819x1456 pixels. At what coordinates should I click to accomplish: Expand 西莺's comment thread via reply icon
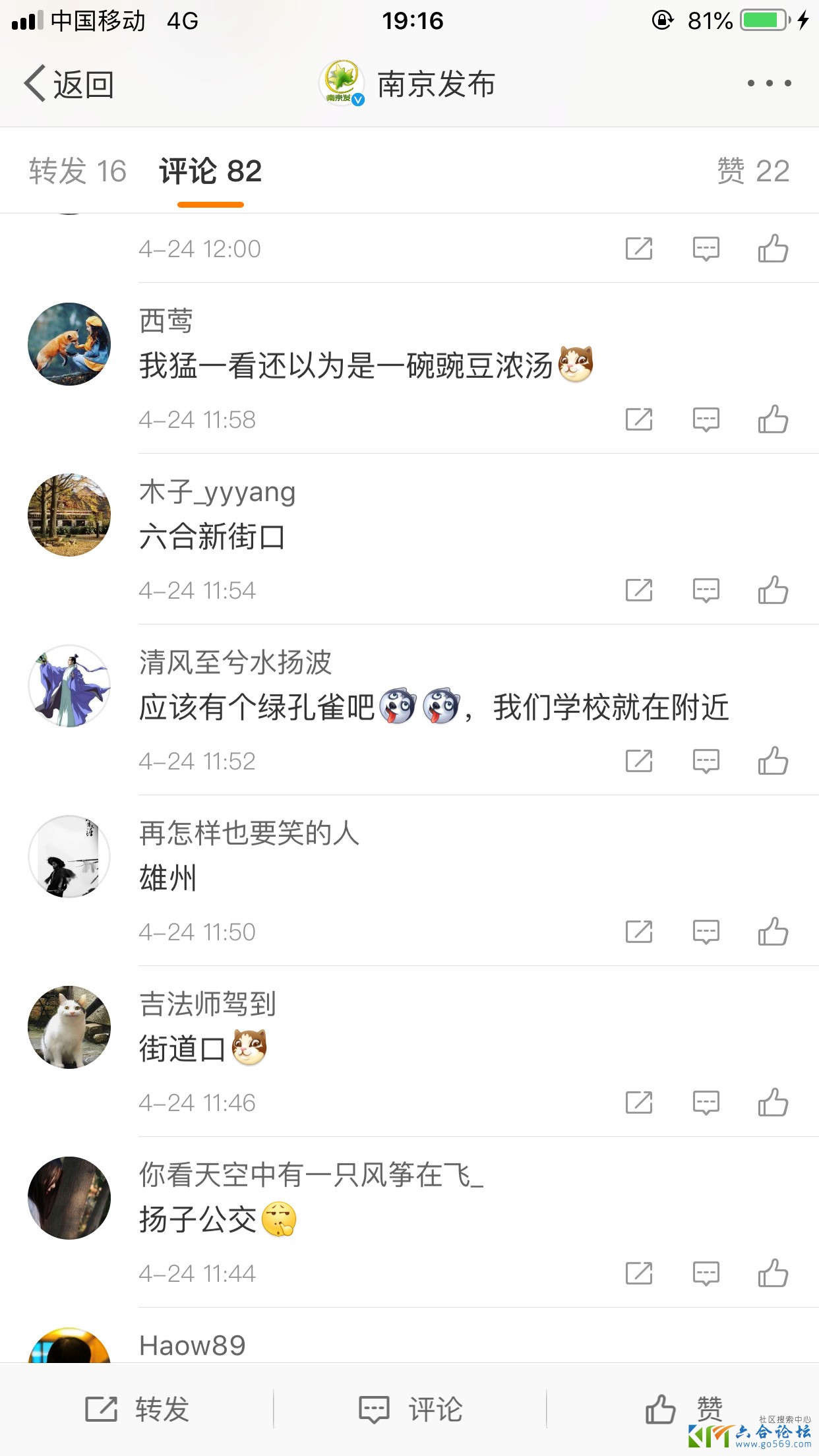(x=704, y=419)
